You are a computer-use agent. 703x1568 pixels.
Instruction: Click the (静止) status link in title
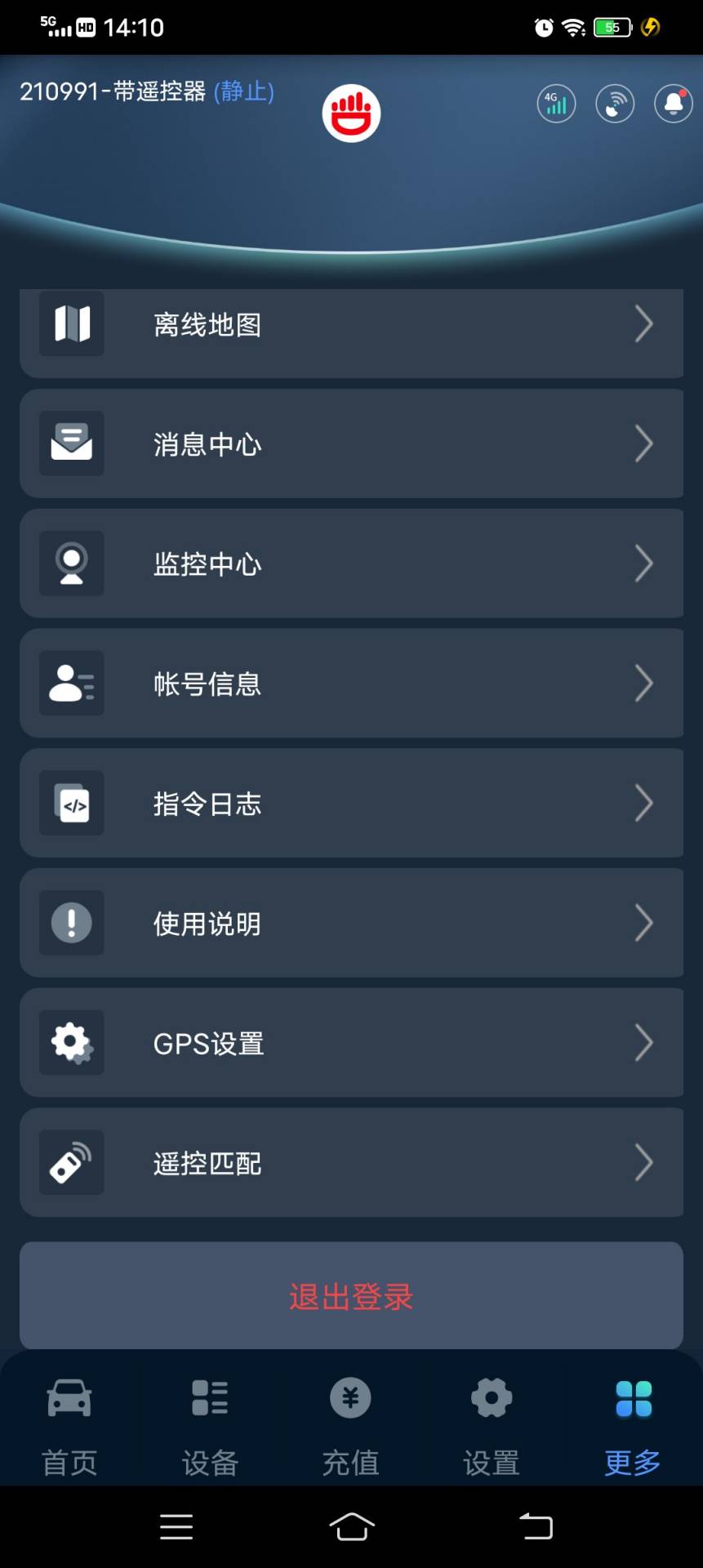click(242, 91)
